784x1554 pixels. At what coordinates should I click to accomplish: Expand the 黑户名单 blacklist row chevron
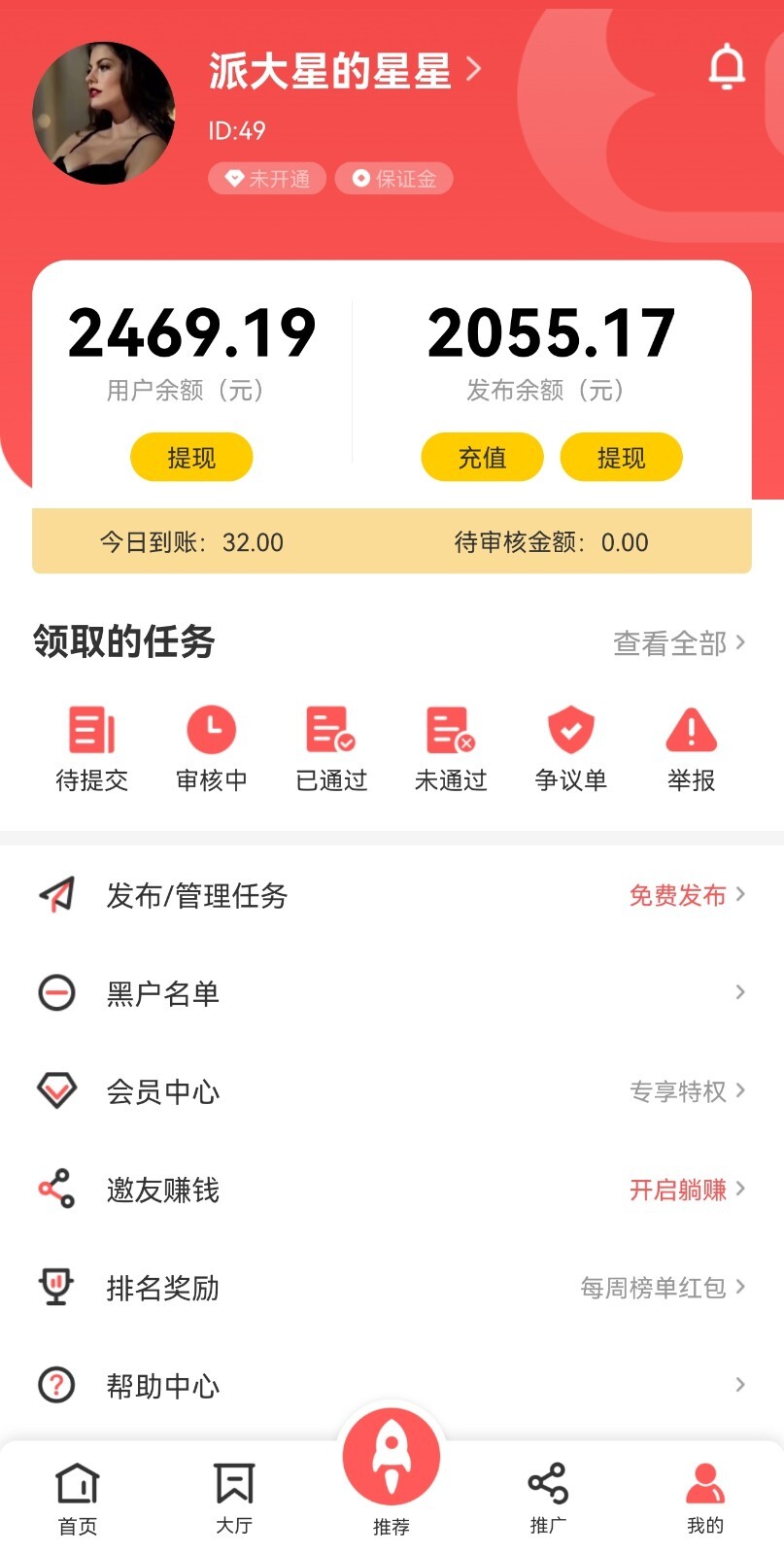point(739,992)
